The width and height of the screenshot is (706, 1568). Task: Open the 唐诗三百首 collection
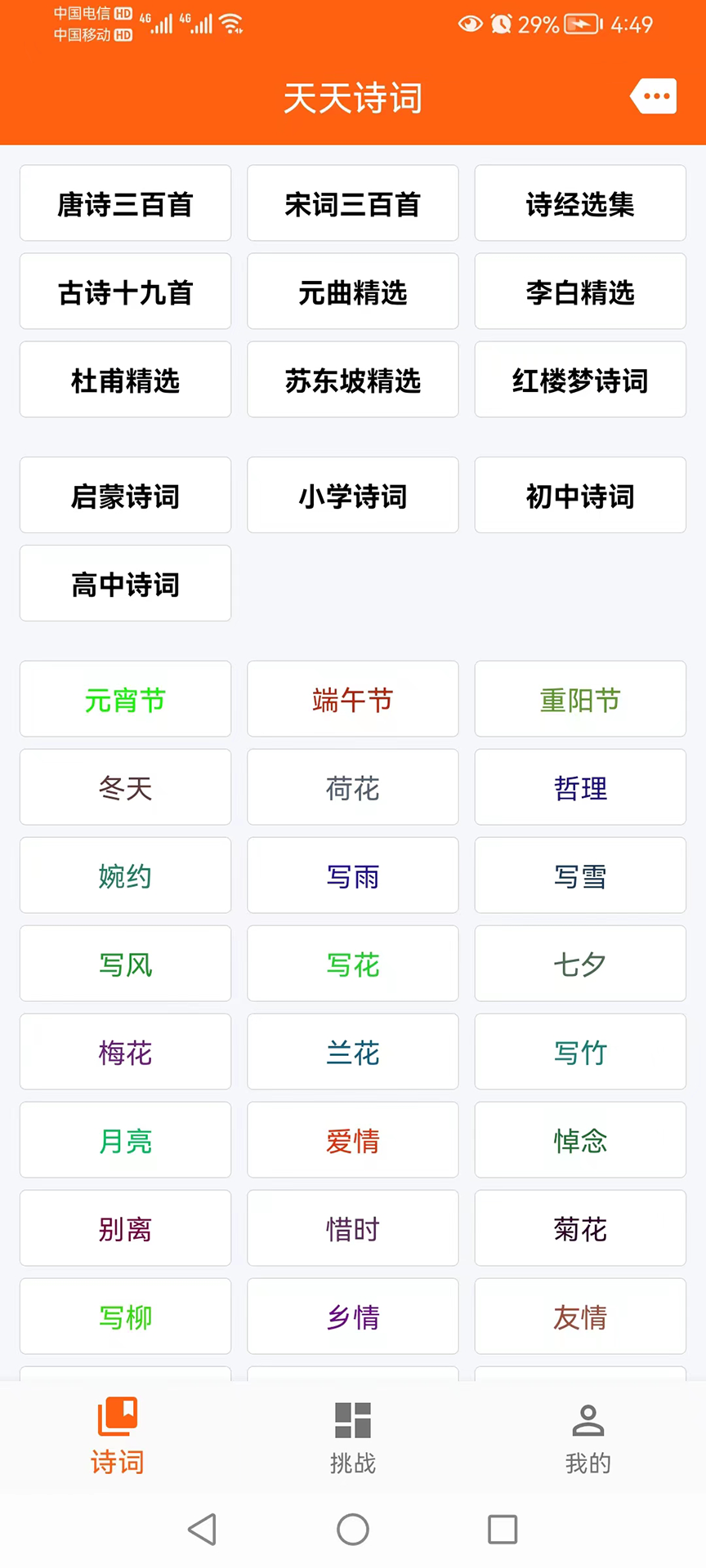click(125, 204)
